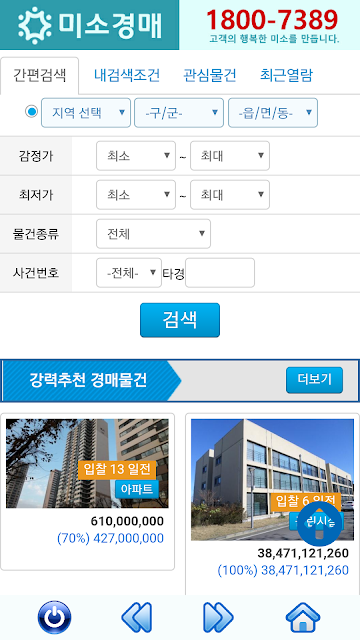Tap the 타경 case number input field
This screenshot has width=360, height=640.
220,273
